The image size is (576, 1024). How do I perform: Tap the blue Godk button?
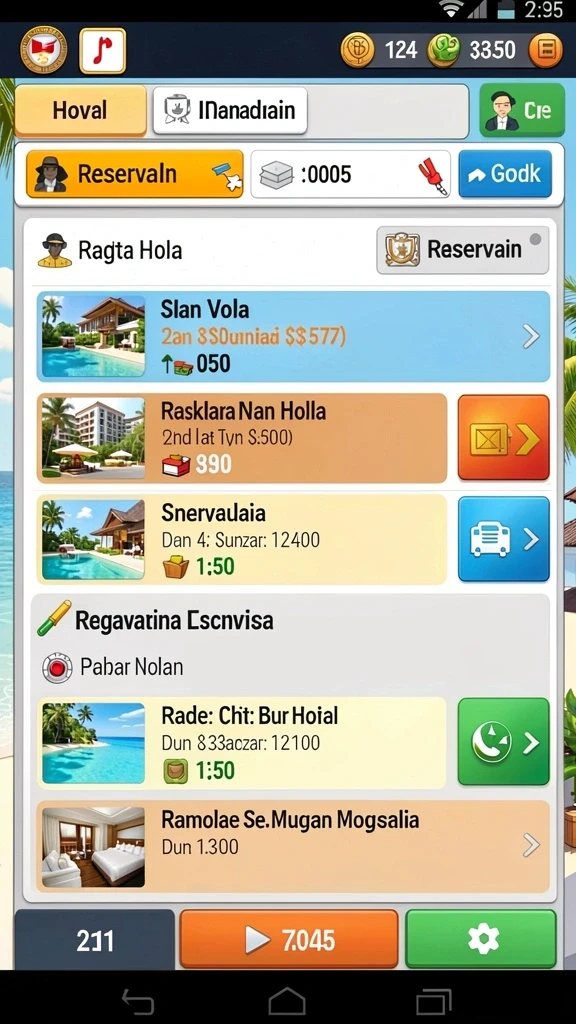click(x=505, y=174)
